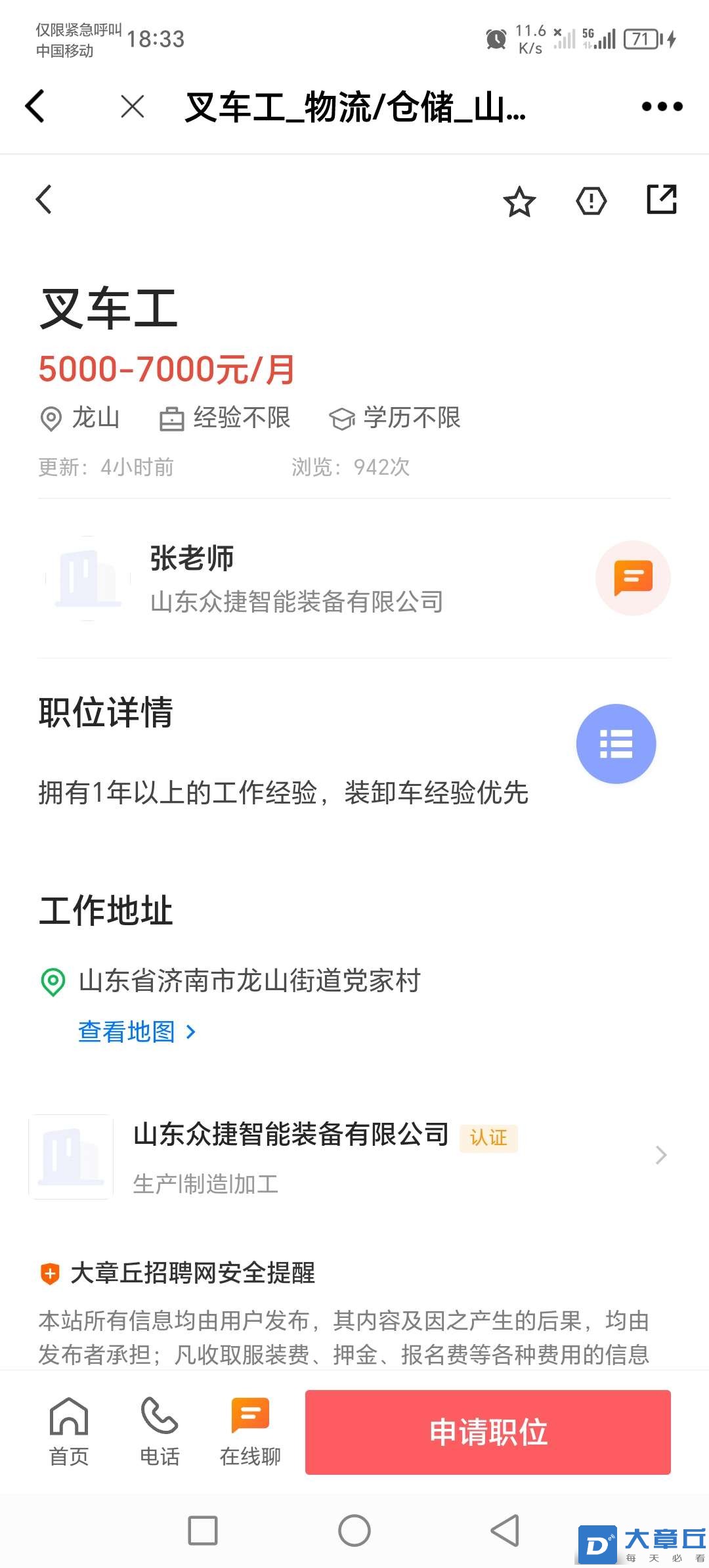709x1568 pixels.
Task: Chat with recruiter 张老师 via the orange message button
Action: point(633,578)
